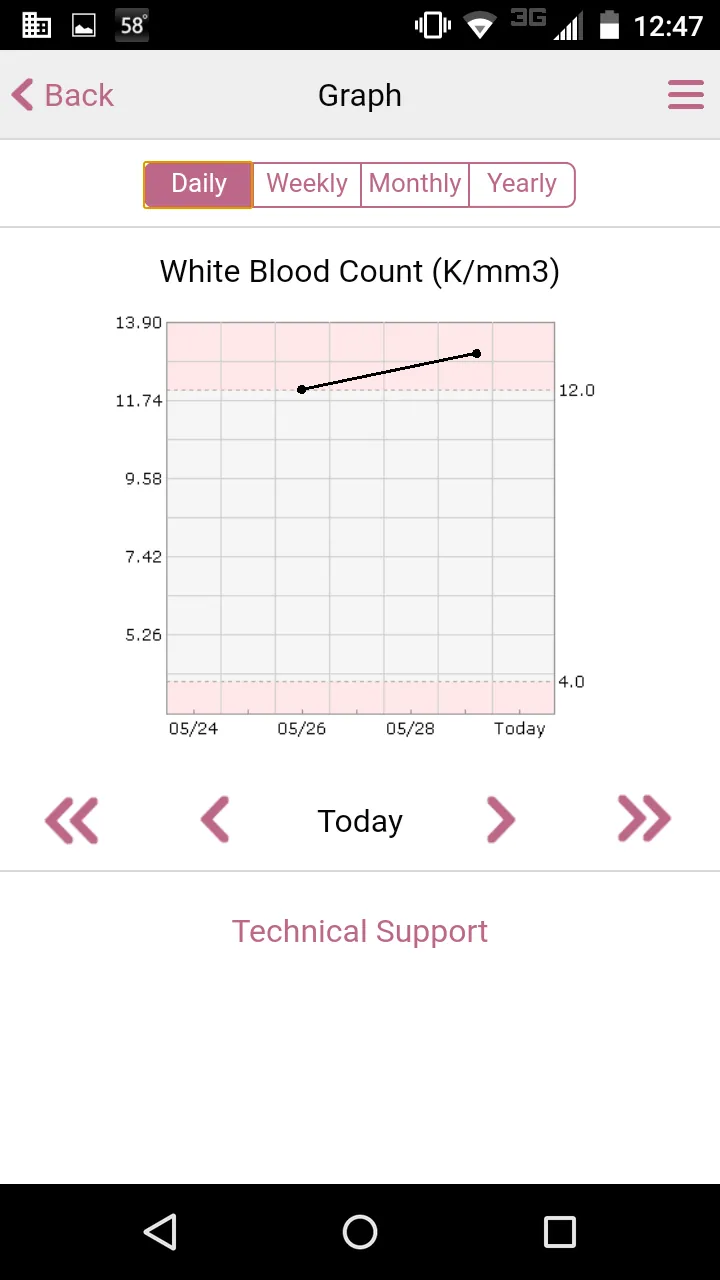Switch to the Monthly tab
The height and width of the screenshot is (1280, 720).
click(415, 184)
